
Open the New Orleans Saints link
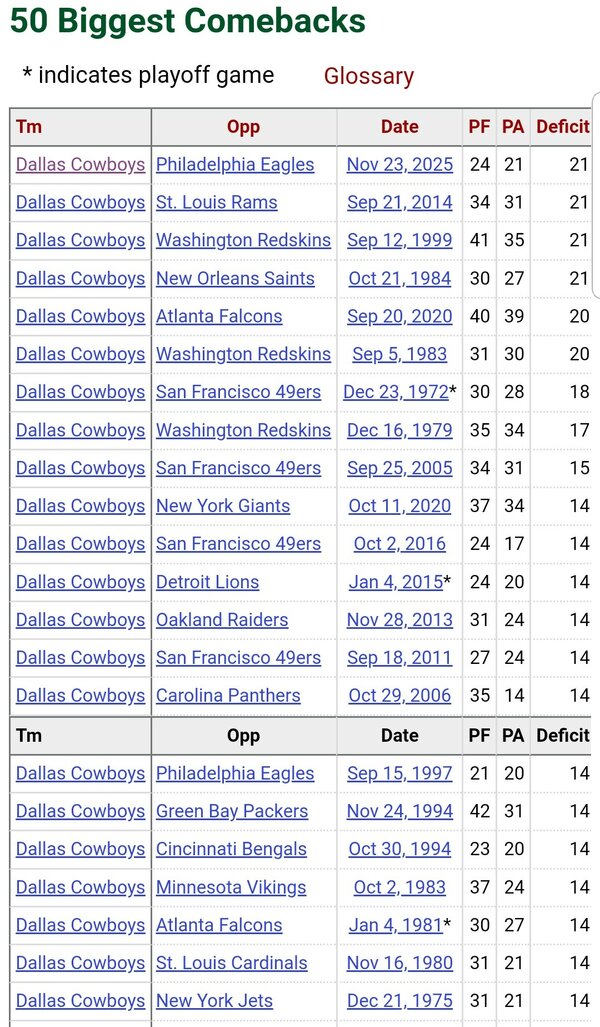tap(235, 279)
